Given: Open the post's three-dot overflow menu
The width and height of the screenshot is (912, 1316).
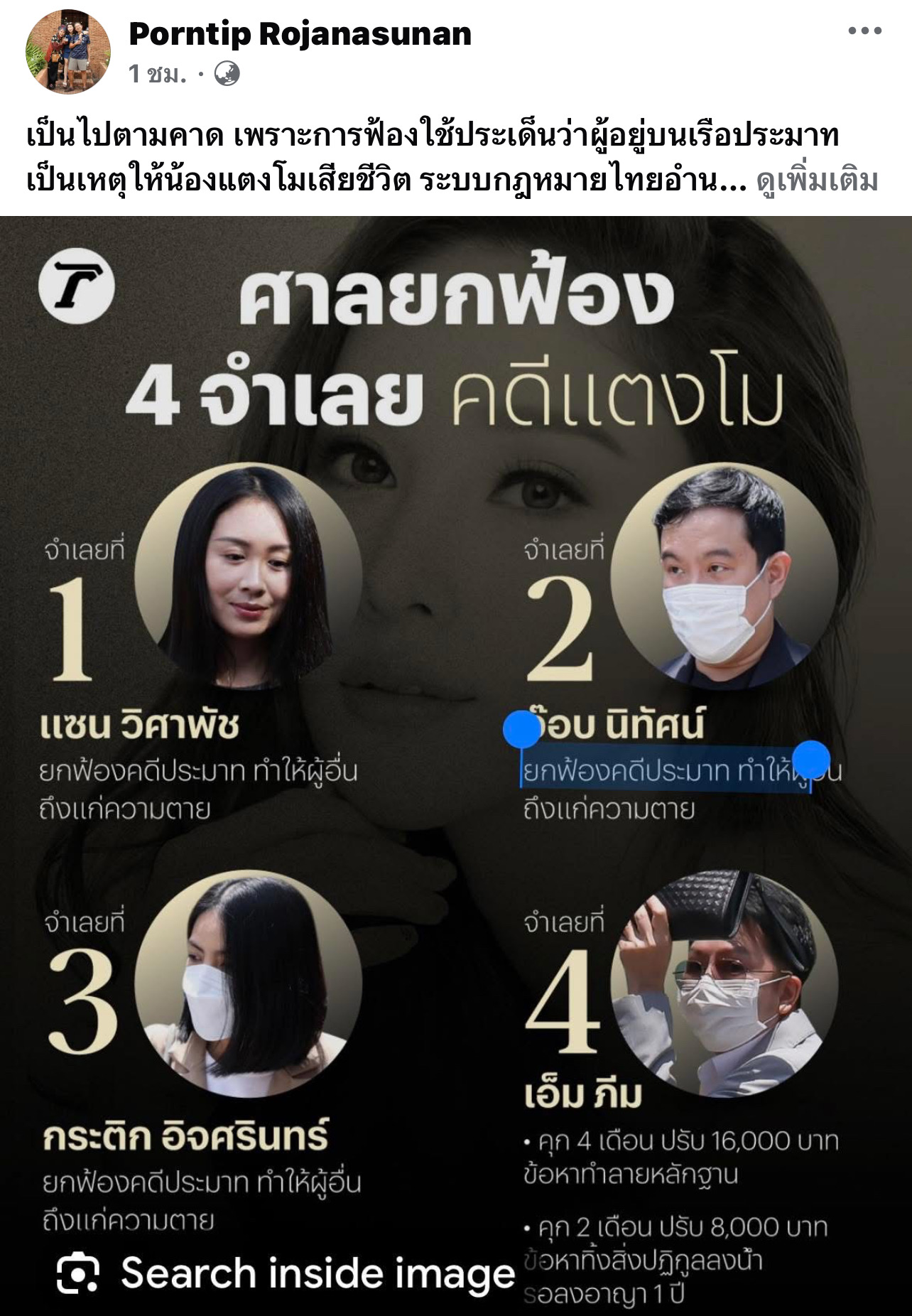Looking at the screenshot, I should tap(865, 31).
